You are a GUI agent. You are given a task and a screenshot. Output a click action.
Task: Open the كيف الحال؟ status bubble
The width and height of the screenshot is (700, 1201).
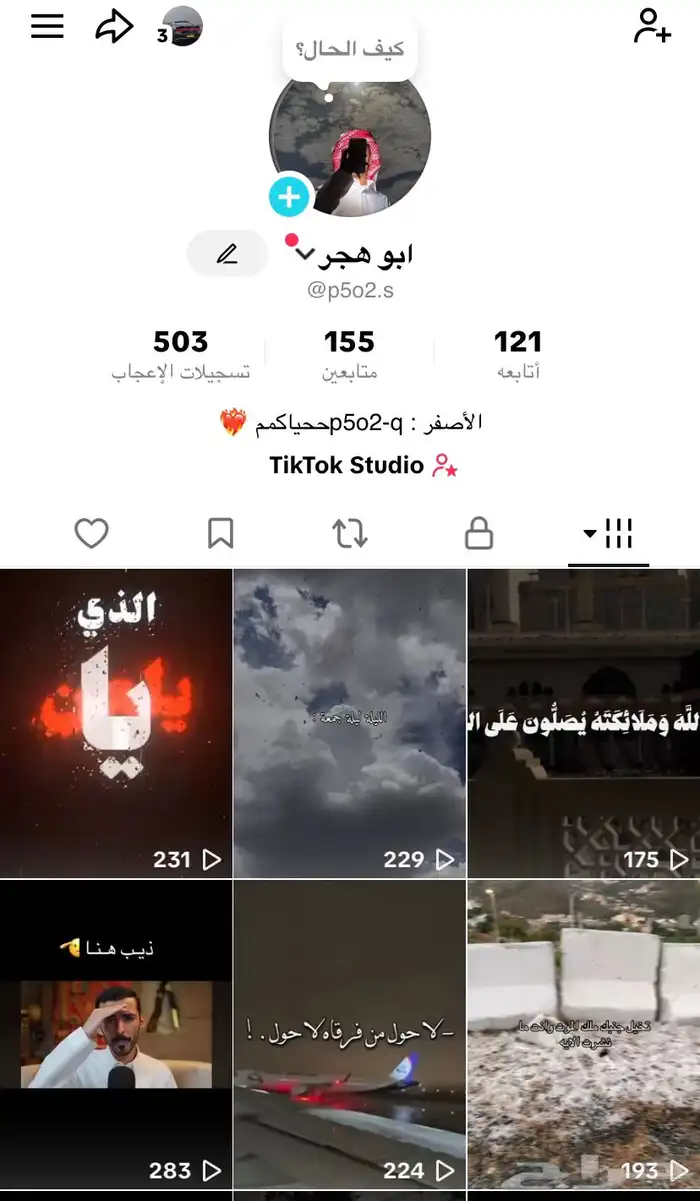pos(350,50)
